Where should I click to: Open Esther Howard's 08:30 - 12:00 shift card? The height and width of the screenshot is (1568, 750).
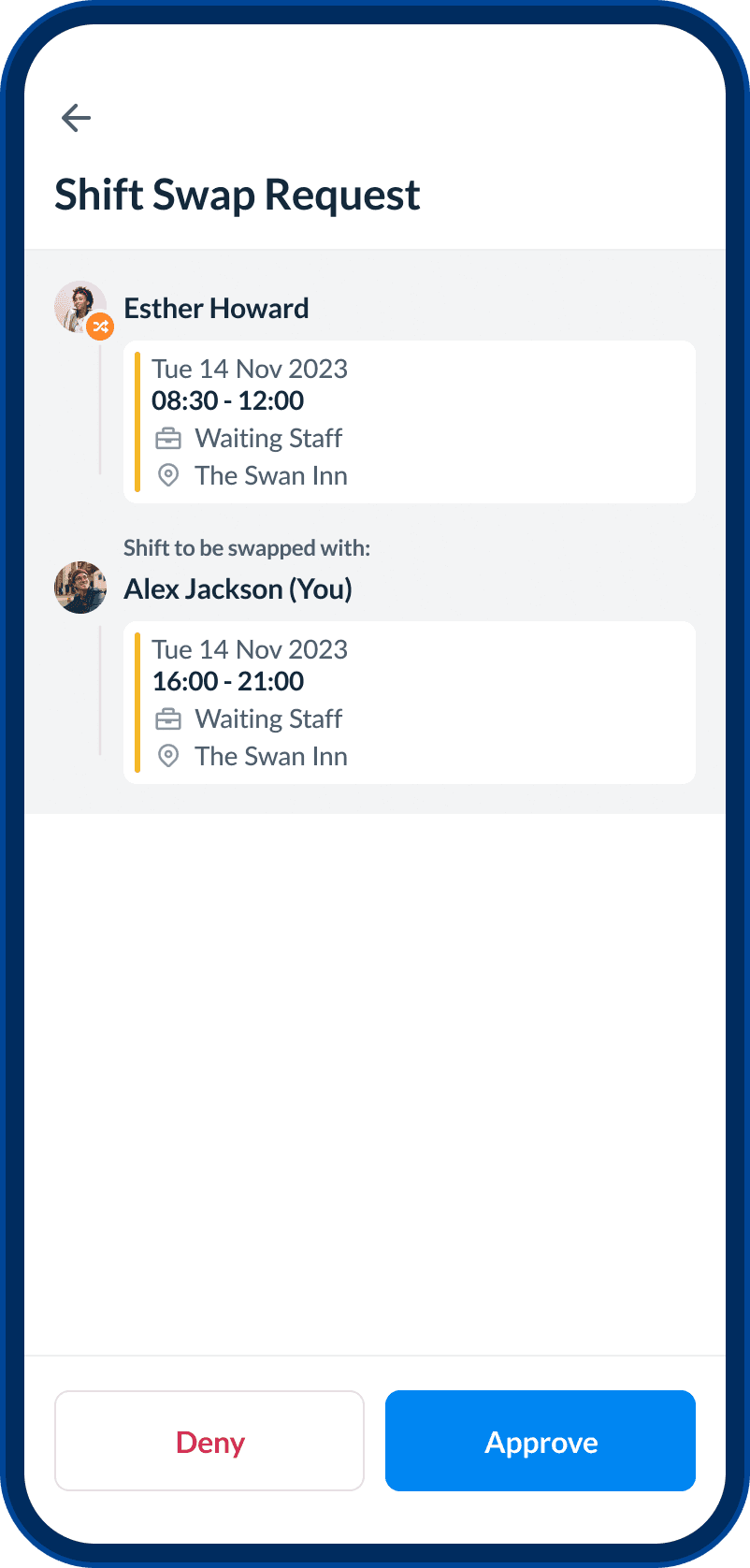pyautogui.click(x=410, y=422)
